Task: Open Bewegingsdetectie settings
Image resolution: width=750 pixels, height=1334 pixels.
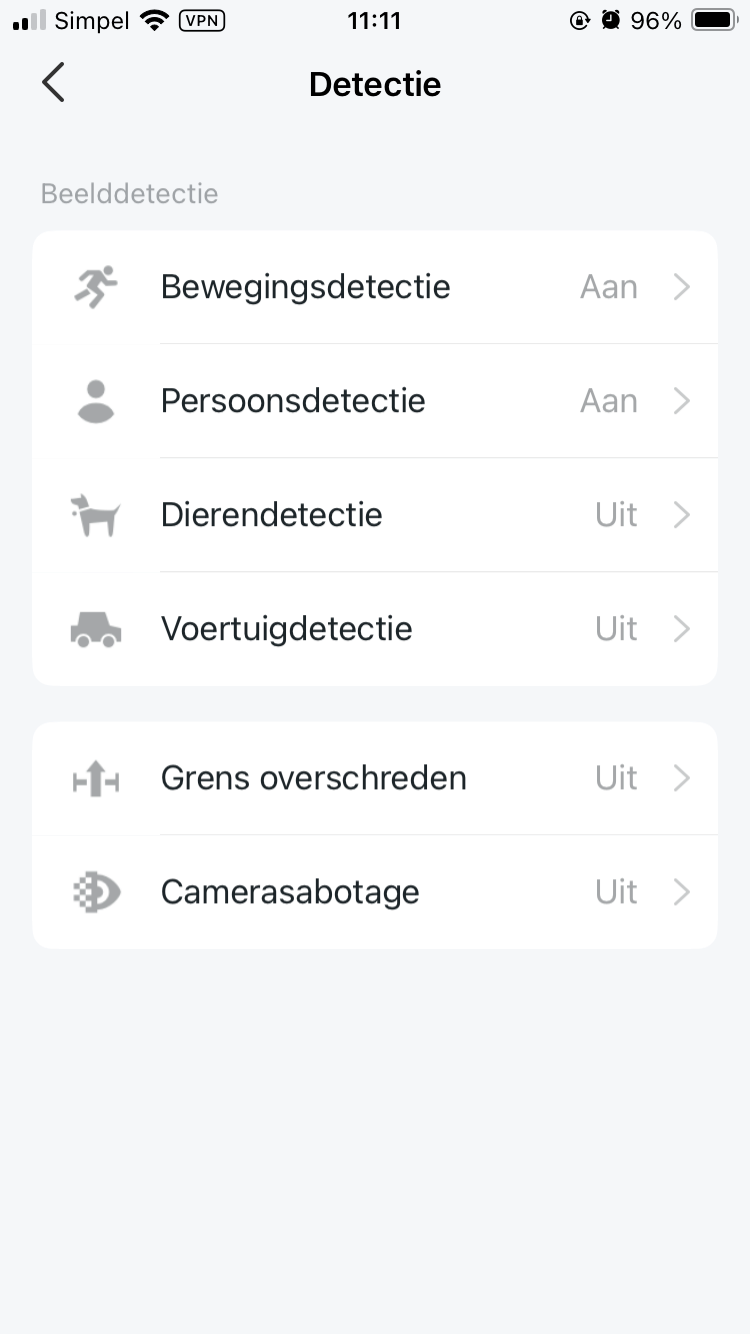Action: [x=375, y=288]
